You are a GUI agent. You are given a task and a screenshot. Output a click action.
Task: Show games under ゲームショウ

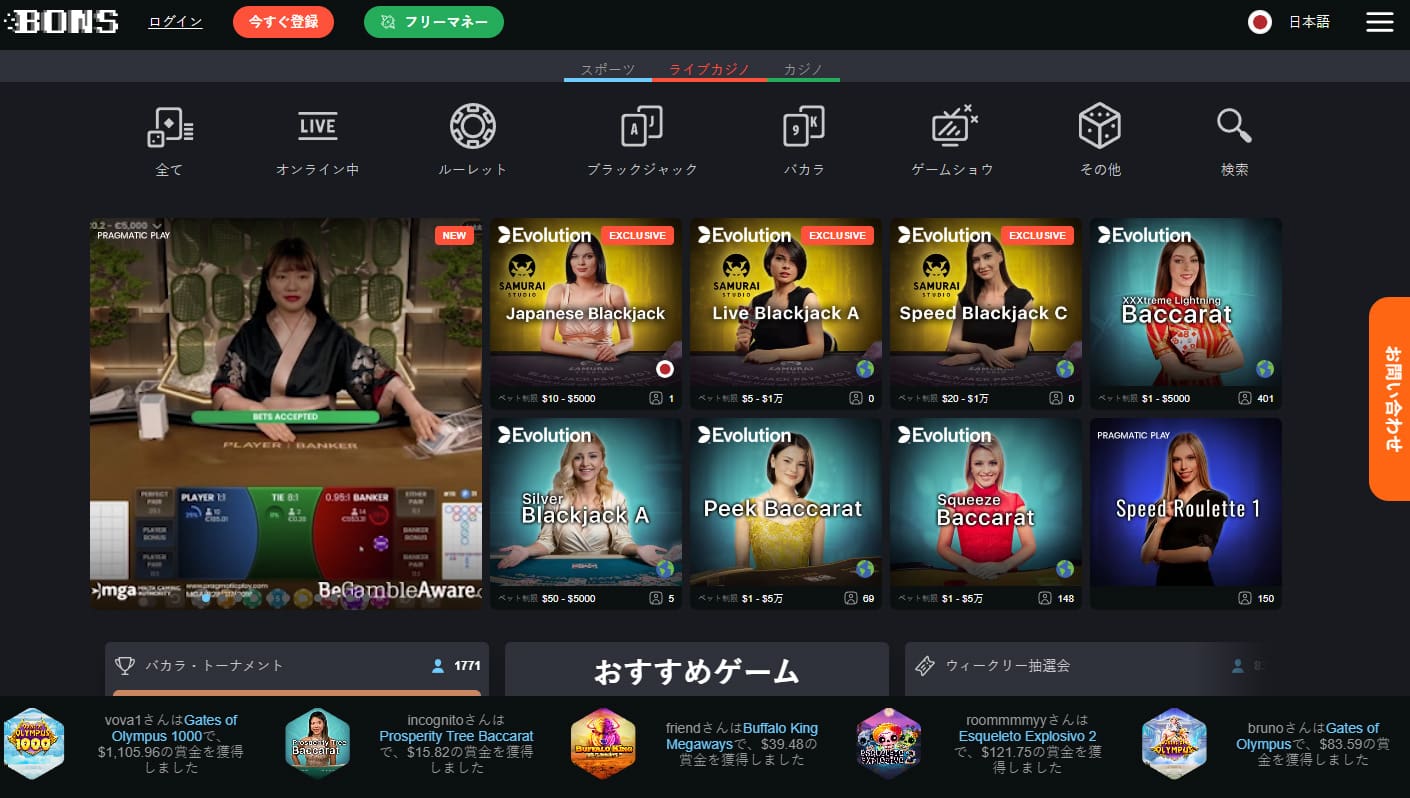pyautogui.click(x=952, y=141)
